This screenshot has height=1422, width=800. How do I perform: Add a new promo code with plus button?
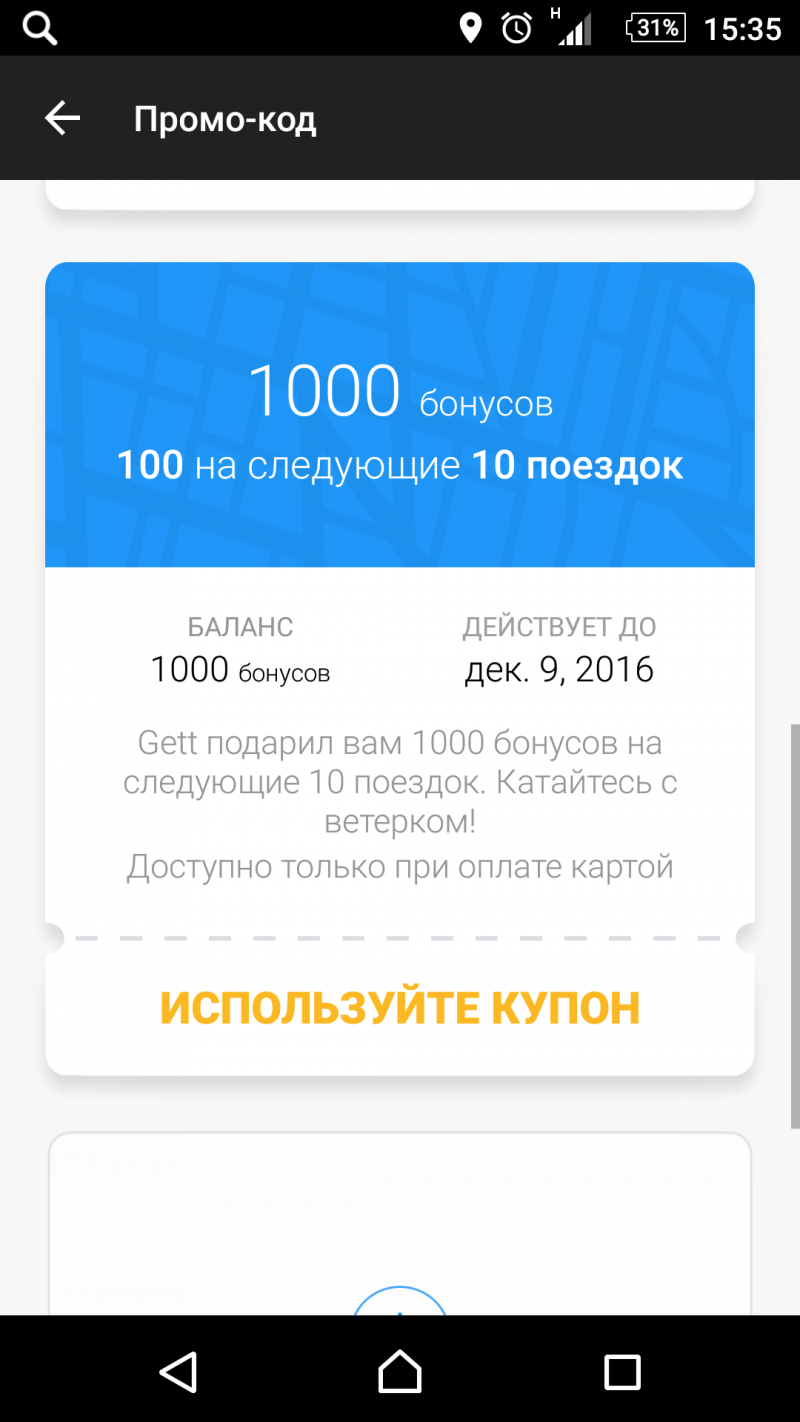click(400, 1300)
